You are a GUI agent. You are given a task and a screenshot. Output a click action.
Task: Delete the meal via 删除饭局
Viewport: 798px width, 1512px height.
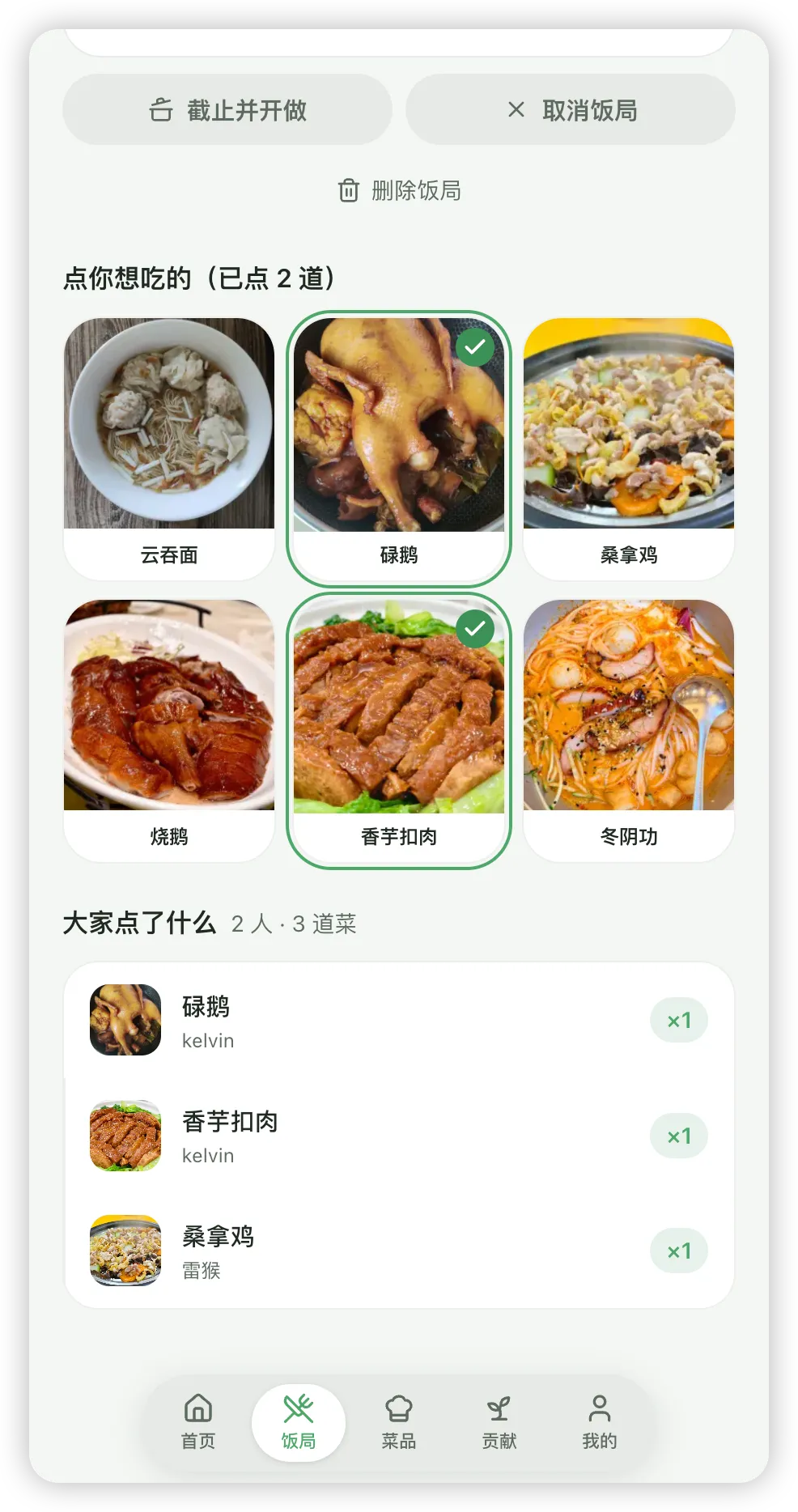(399, 190)
